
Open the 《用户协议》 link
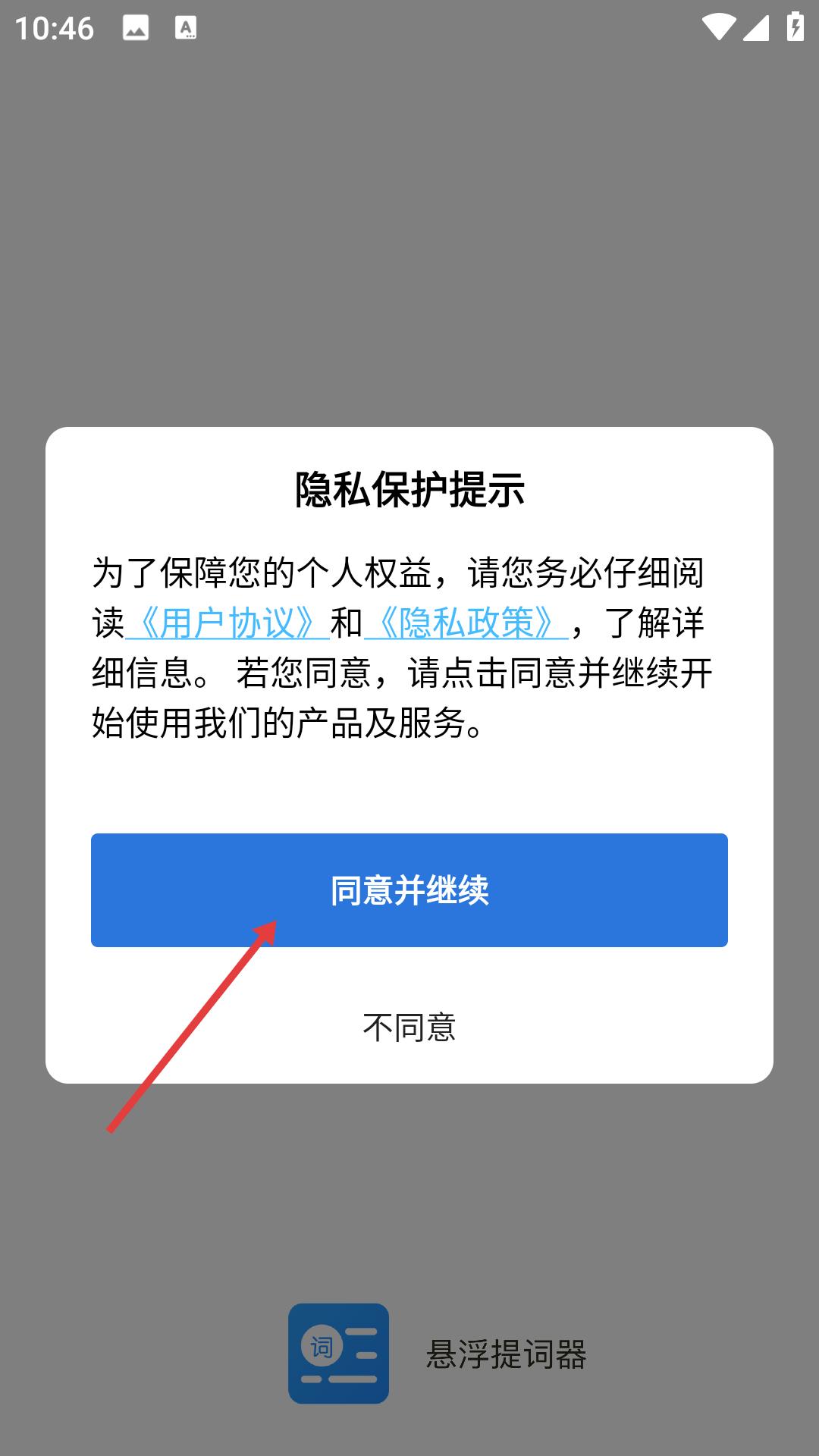[x=227, y=623]
